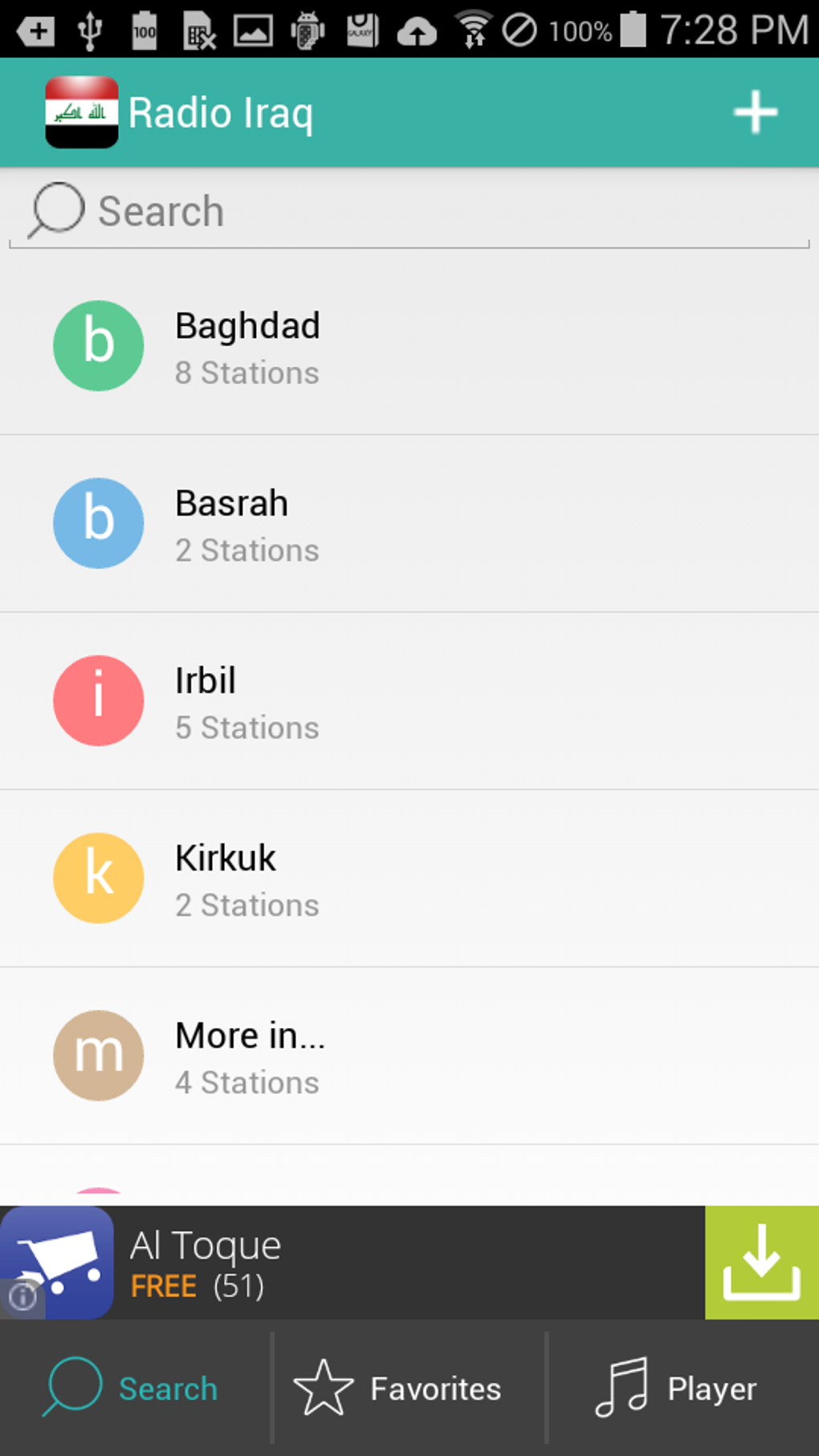
Task: Tap the plus icon in app bar
Action: coord(755,112)
